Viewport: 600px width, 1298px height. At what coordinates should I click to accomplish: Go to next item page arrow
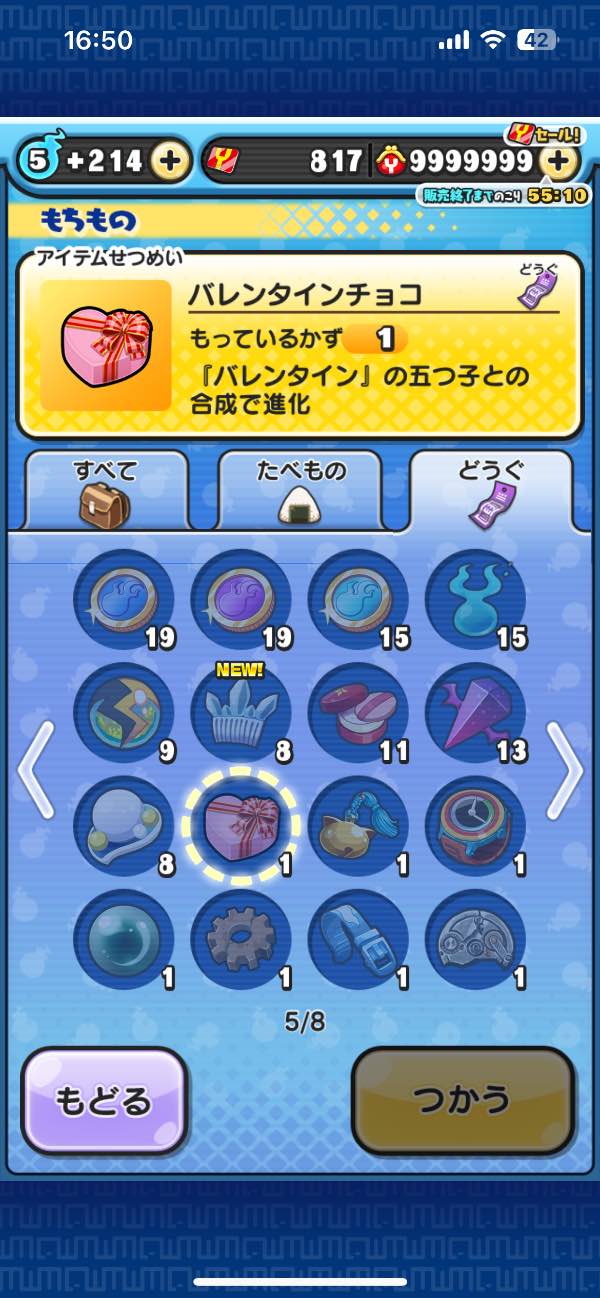coord(565,768)
